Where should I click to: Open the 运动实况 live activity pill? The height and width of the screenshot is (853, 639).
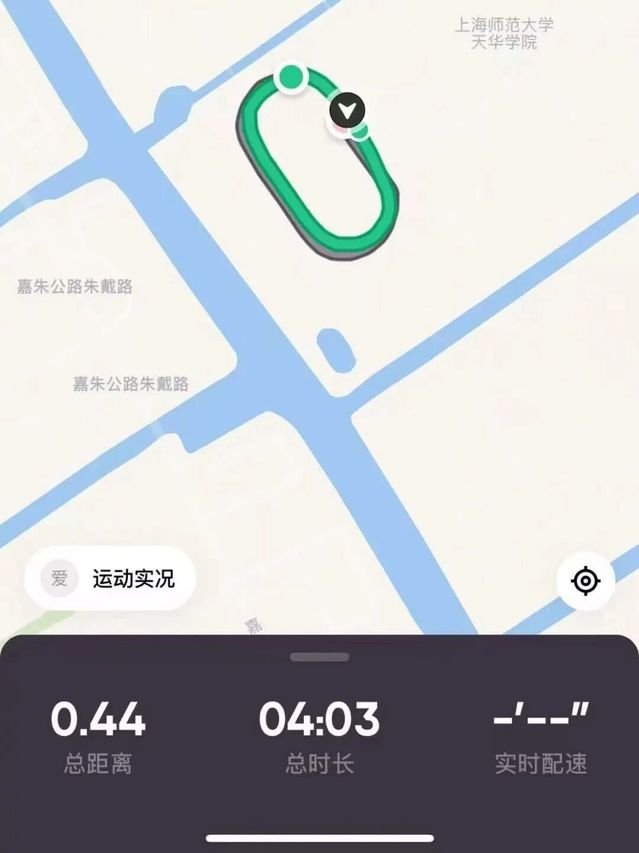pyautogui.click(x=110, y=579)
